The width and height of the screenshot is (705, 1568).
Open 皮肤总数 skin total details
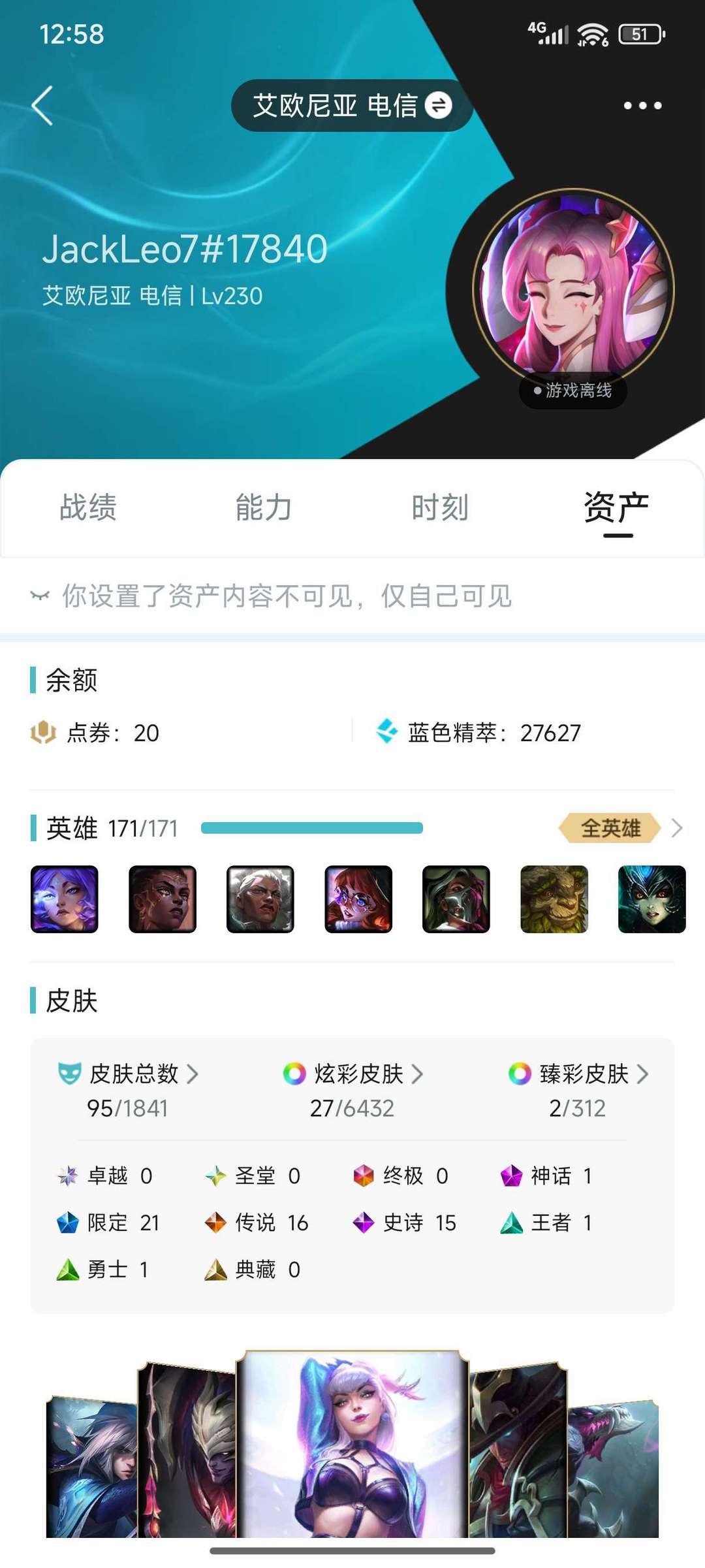128,1091
